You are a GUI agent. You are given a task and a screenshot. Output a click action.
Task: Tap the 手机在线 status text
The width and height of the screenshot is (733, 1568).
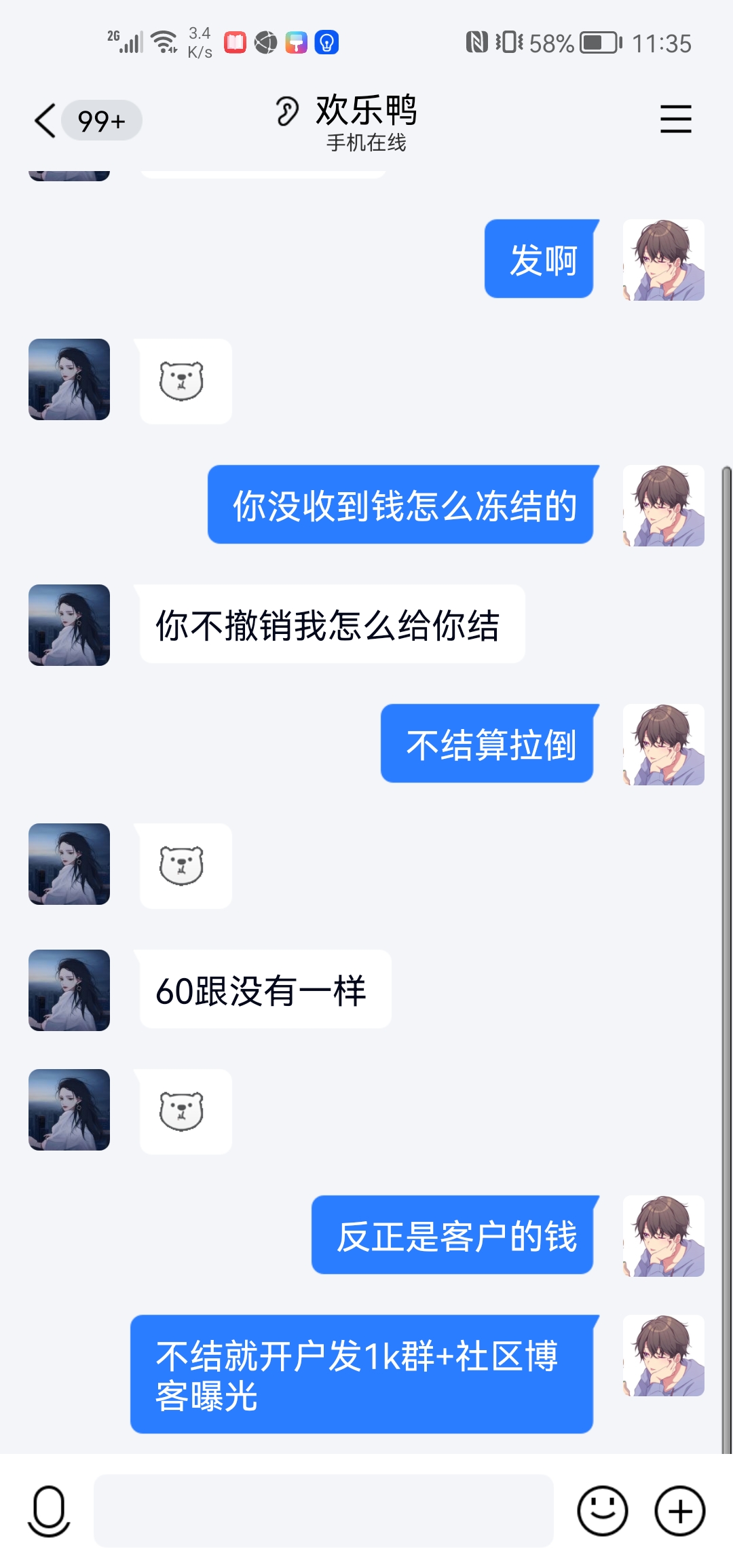[365, 143]
